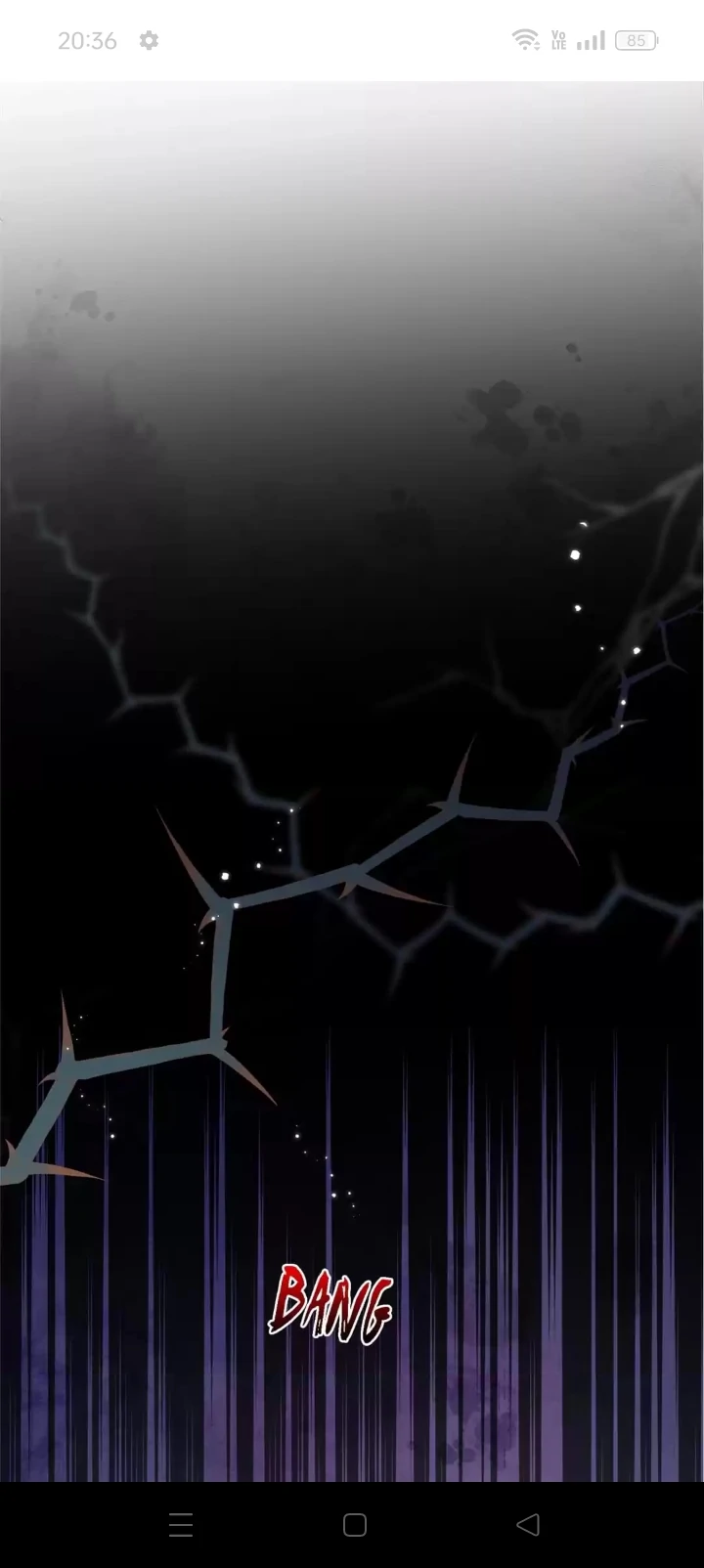Viewport: 704px width, 1568px height.
Task: Select the VoLTE indicator icon
Action: [x=558, y=40]
